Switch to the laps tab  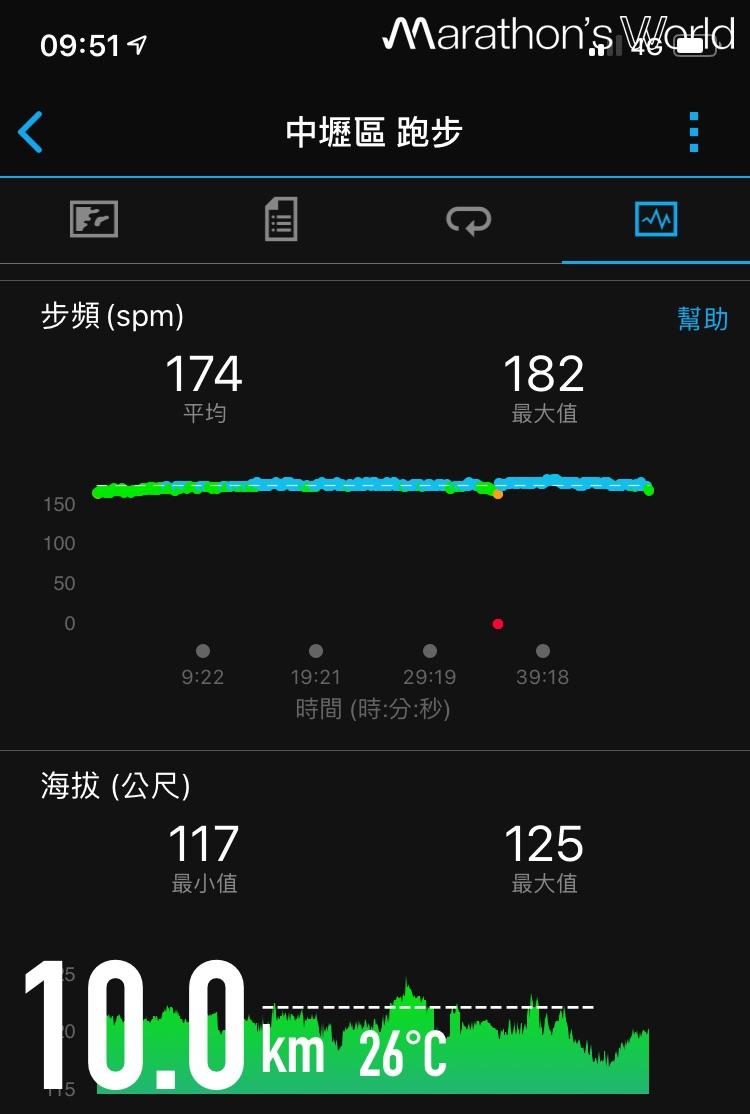(468, 219)
